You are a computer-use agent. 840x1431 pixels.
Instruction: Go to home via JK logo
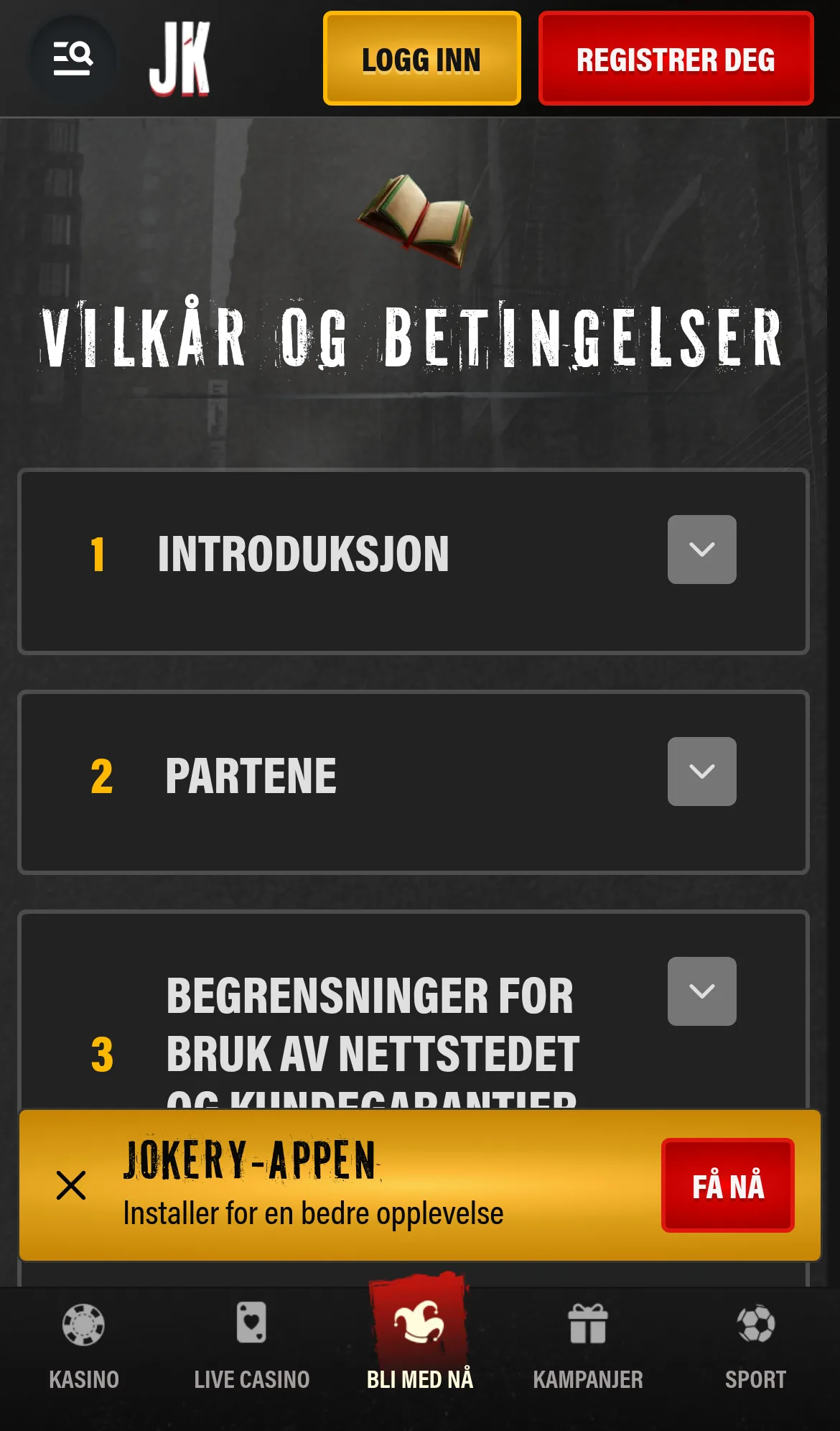coord(179,58)
